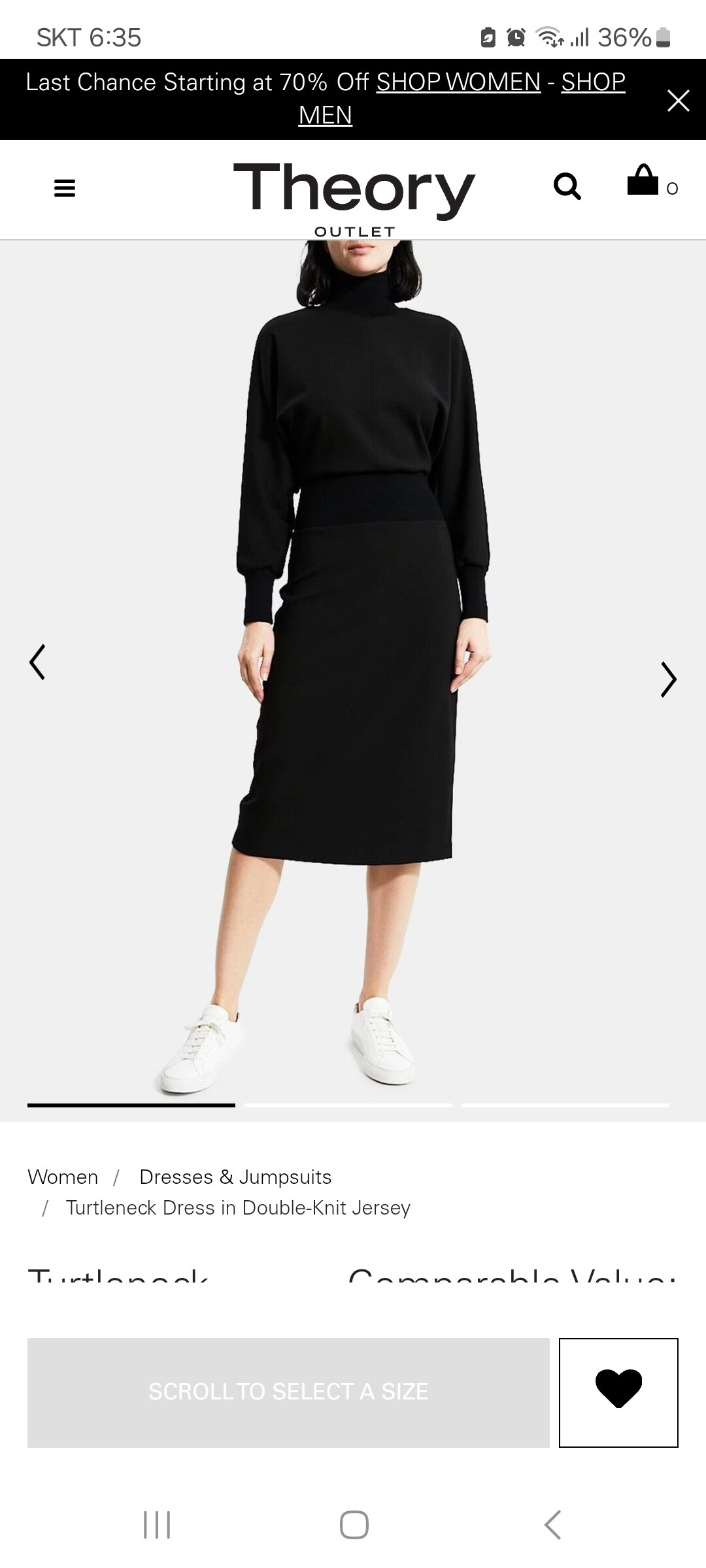Open recent apps from navigation bar
This screenshot has height=1568, width=706.
pos(157,1525)
